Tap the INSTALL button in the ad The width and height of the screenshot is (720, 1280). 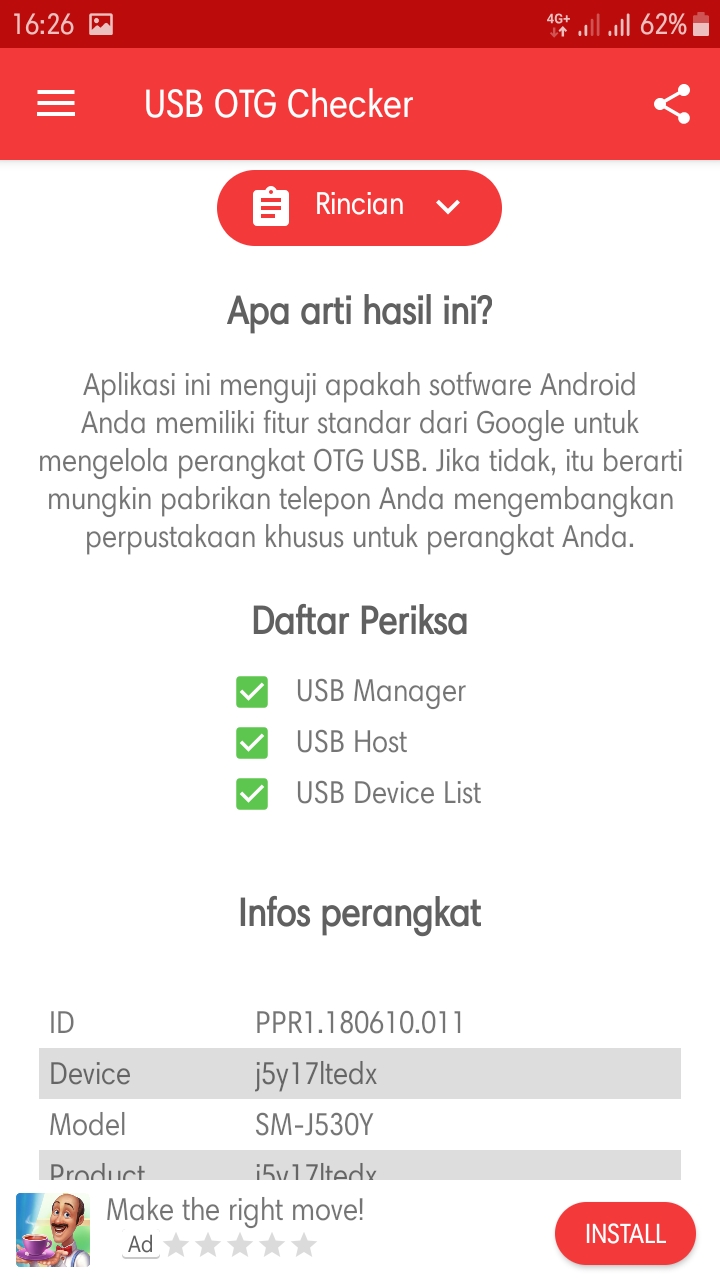[625, 1233]
